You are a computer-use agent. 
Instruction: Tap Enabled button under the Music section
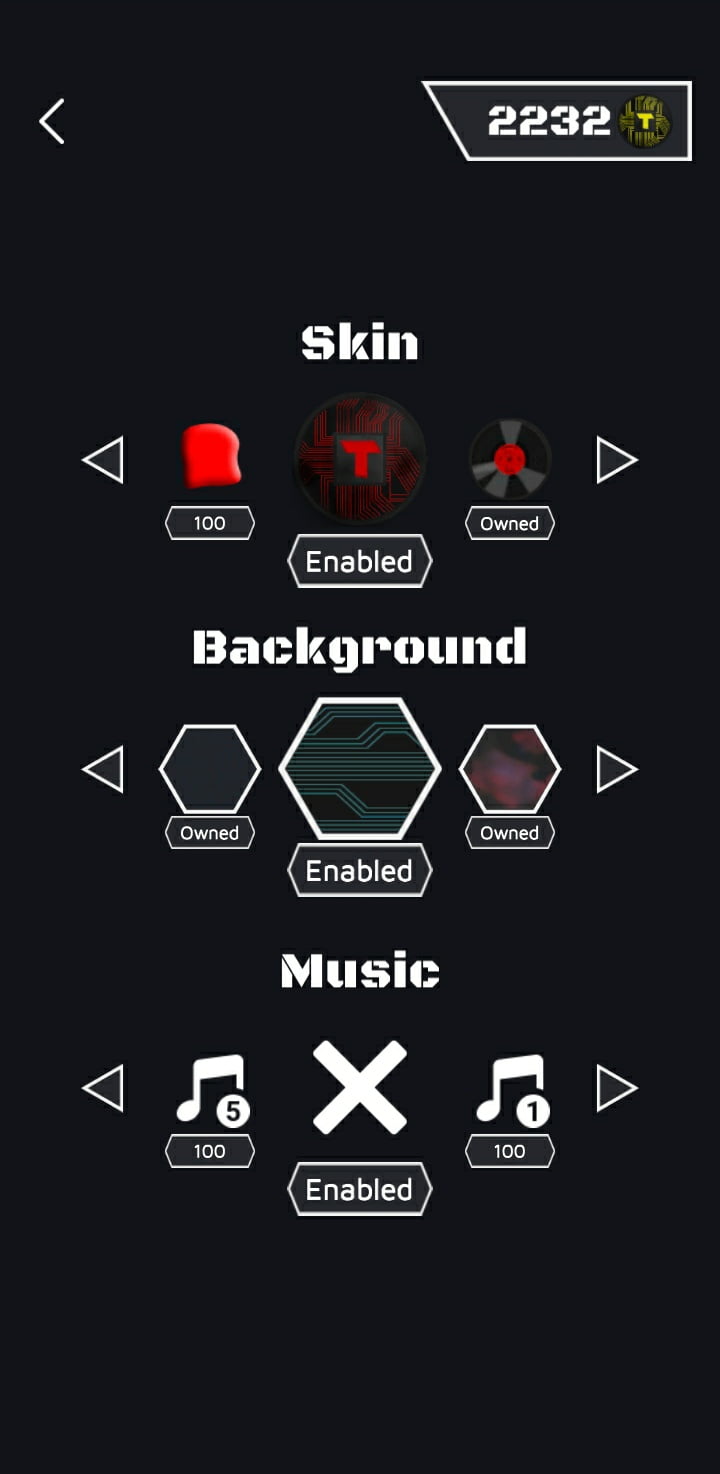359,1189
